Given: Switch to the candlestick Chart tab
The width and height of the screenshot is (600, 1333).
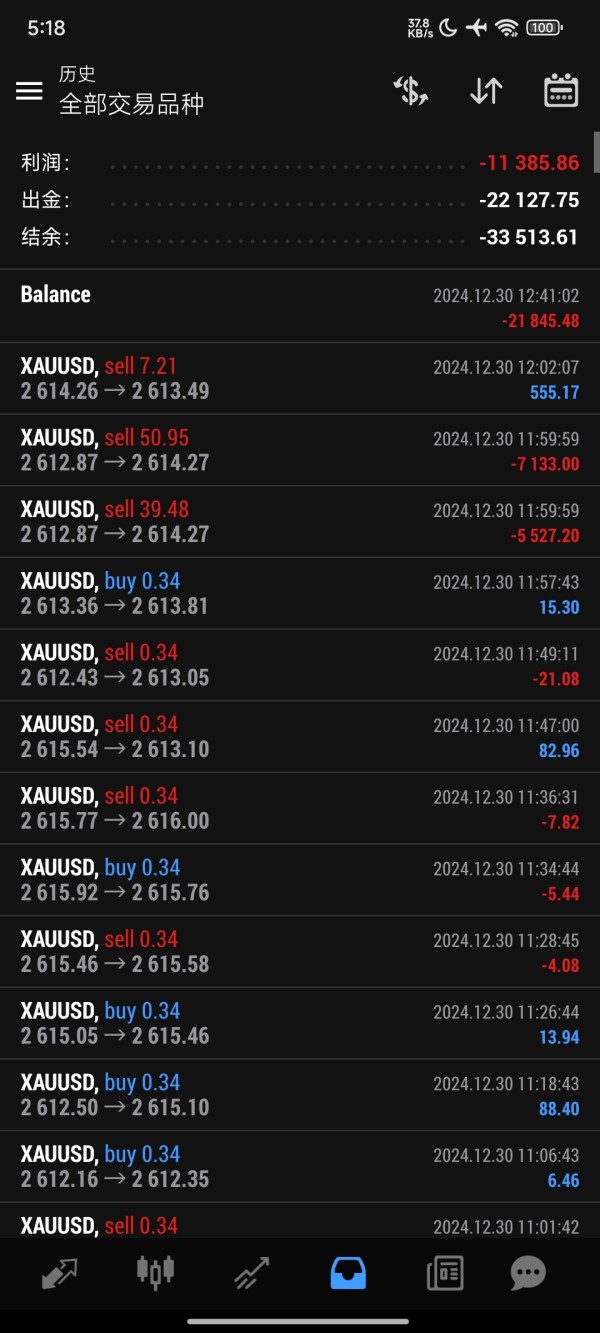Looking at the screenshot, I should 155,1272.
